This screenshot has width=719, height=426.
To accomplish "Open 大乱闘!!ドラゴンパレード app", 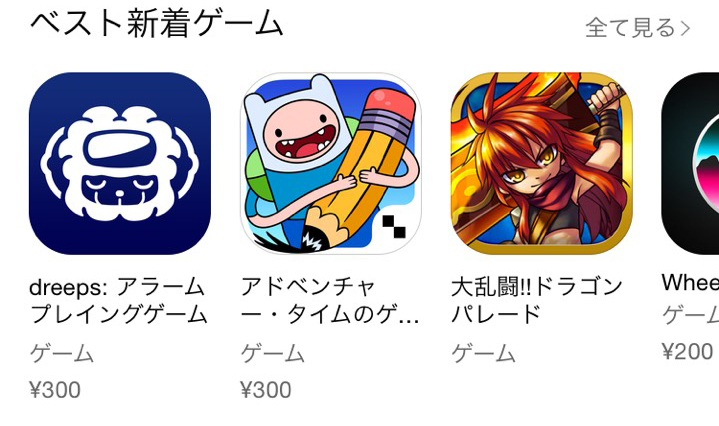I will (541, 163).
